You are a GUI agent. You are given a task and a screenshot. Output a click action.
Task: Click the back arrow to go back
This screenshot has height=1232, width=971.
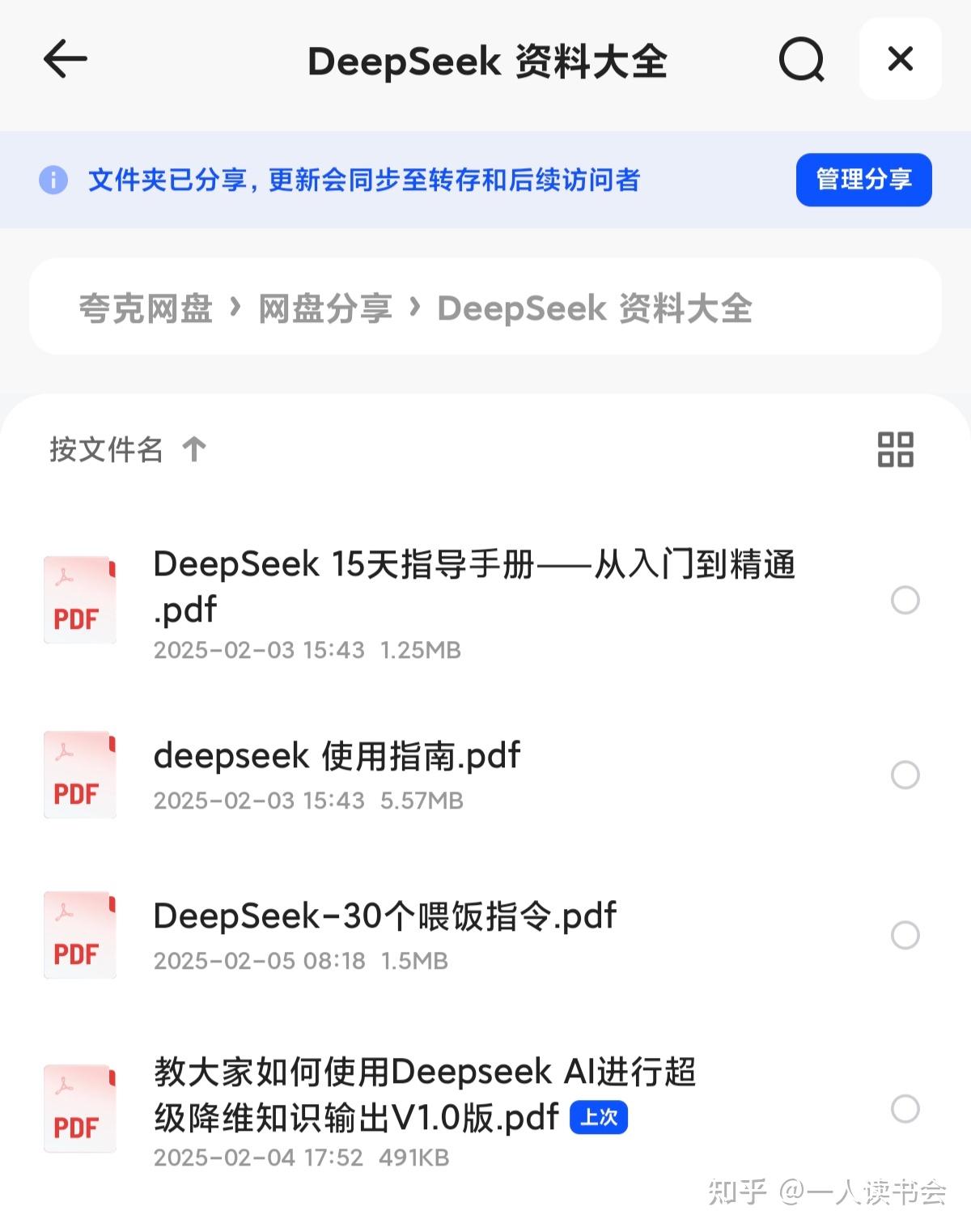click(x=63, y=59)
